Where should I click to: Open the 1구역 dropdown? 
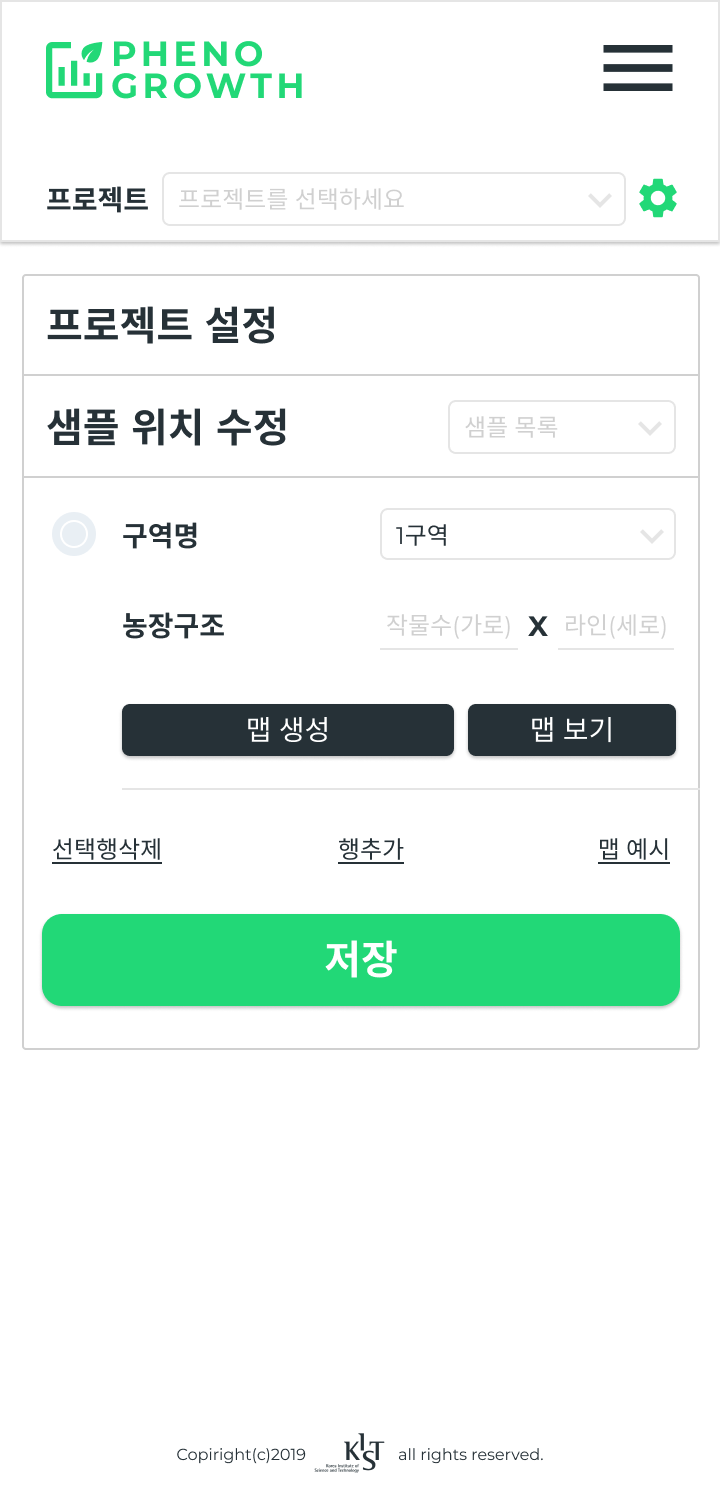pos(528,534)
